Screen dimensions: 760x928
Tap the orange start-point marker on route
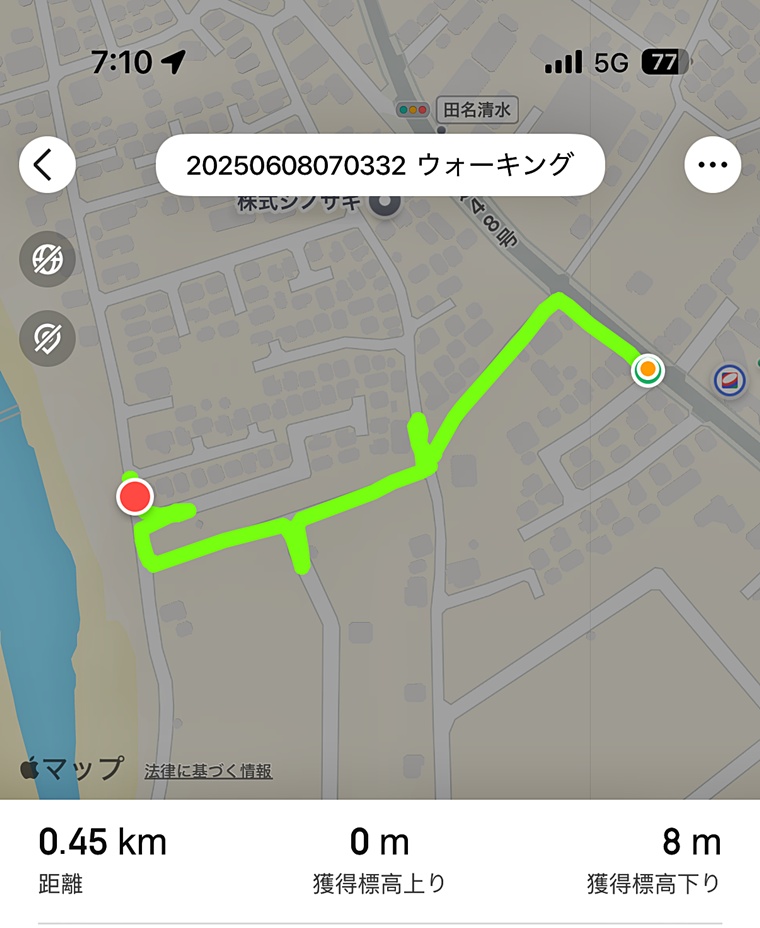tap(648, 370)
